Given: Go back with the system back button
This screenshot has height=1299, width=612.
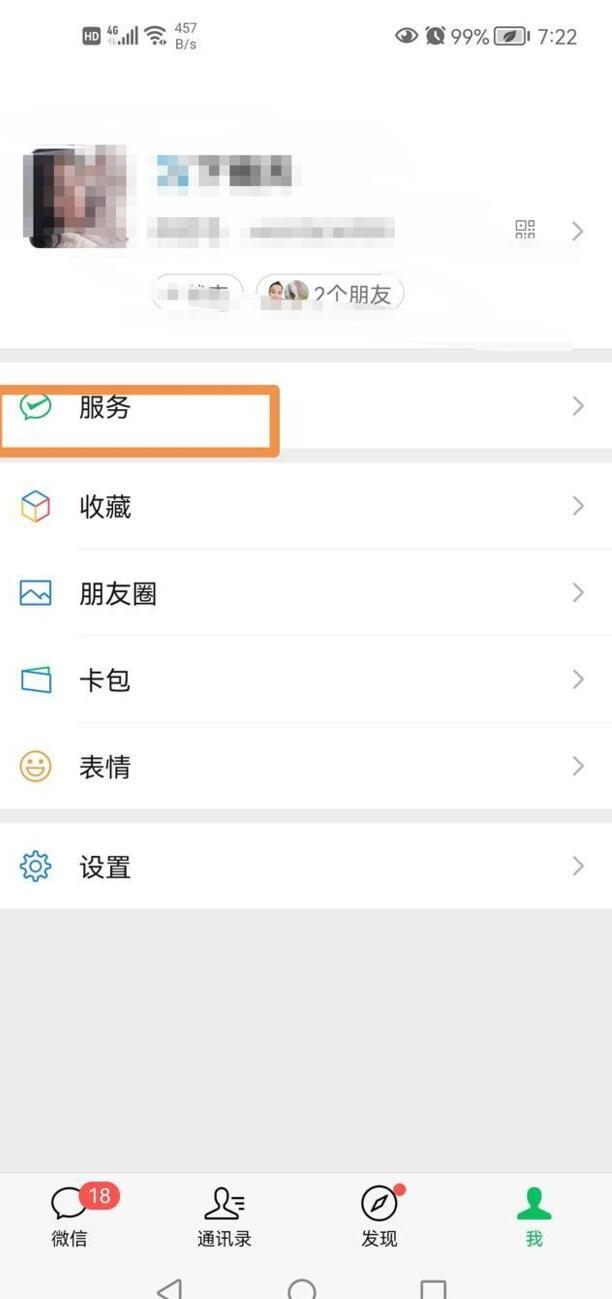Looking at the screenshot, I should tap(171, 1289).
